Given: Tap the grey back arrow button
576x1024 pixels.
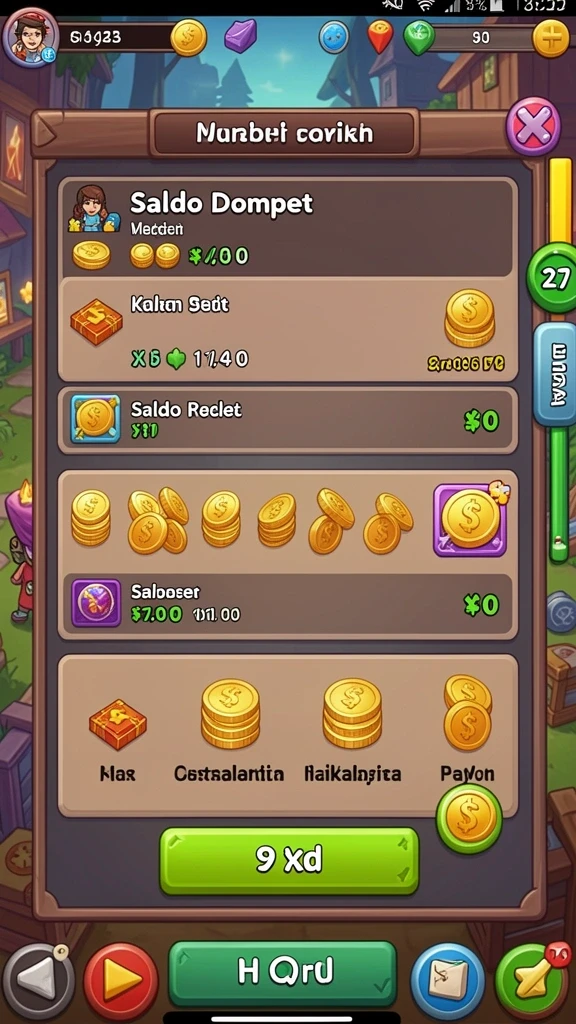Looking at the screenshot, I should coord(38,980).
